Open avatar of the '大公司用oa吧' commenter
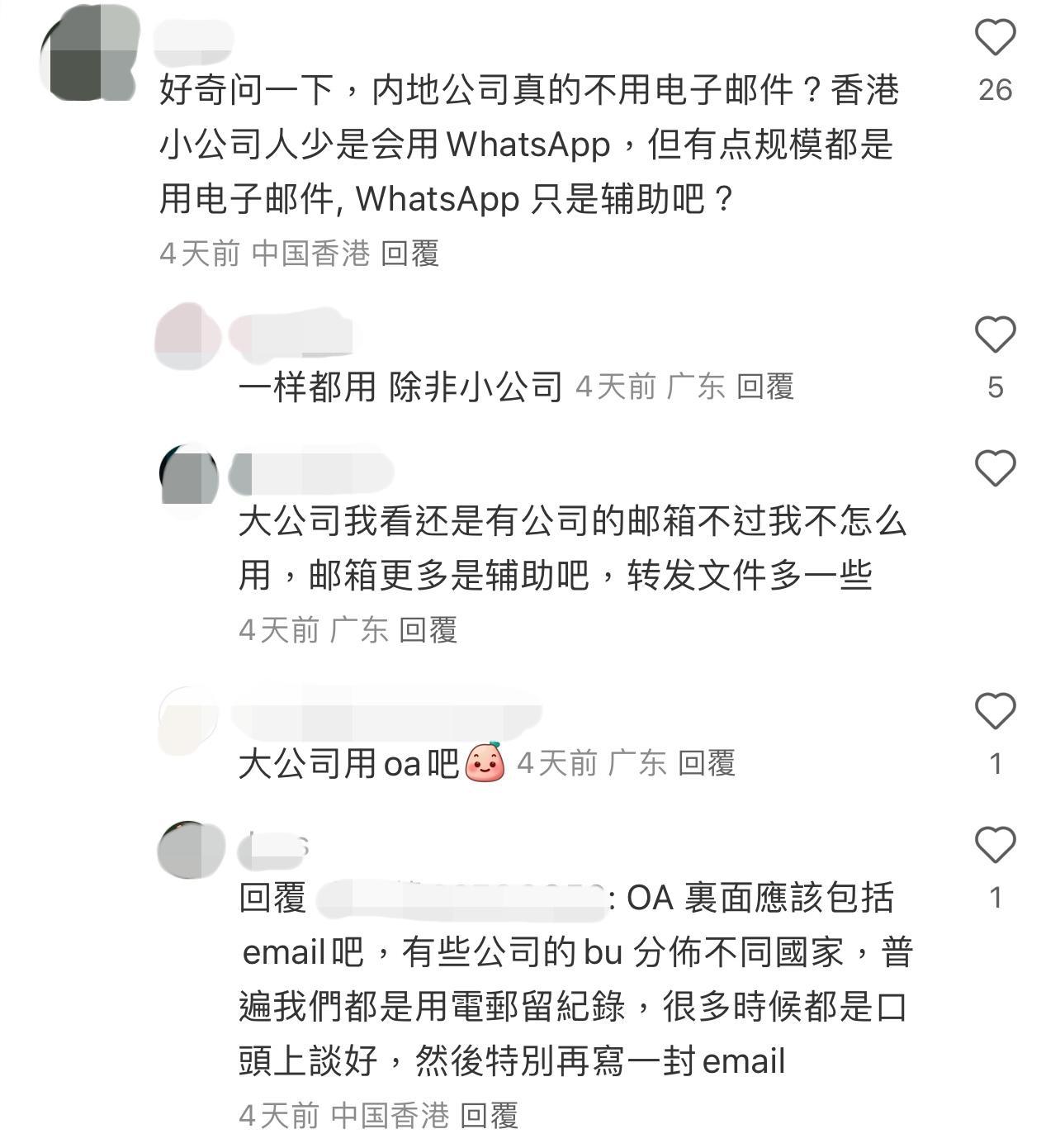 pyautogui.click(x=188, y=719)
